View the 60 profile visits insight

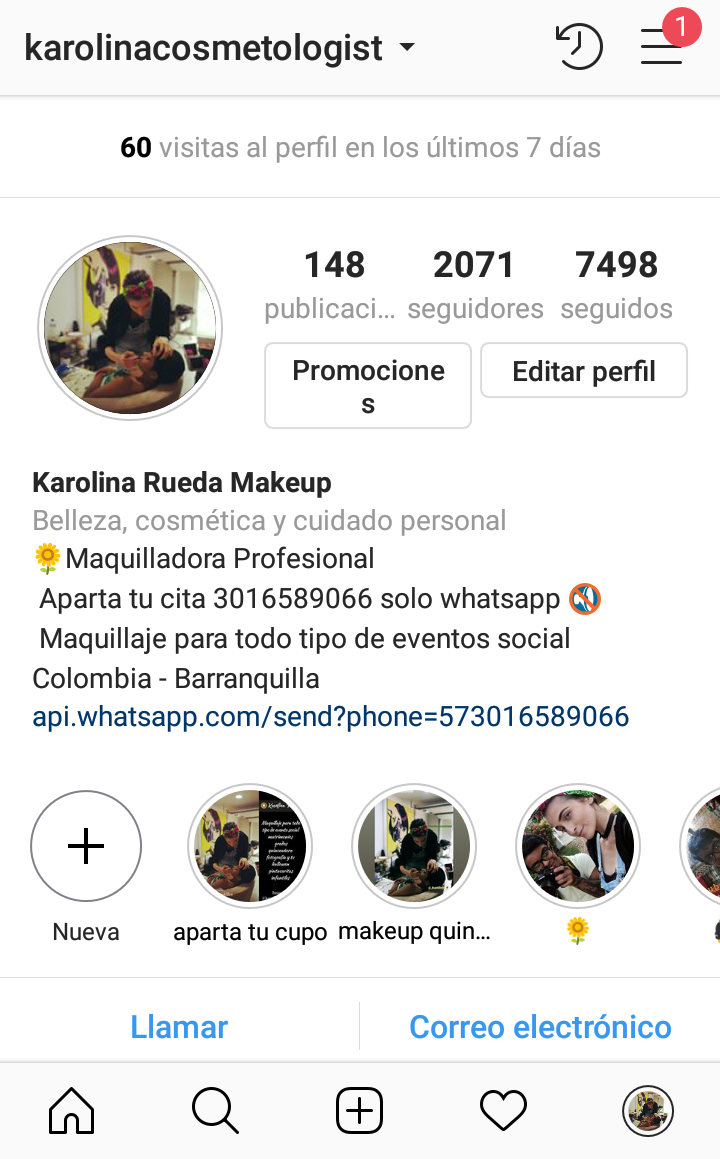[x=360, y=148]
